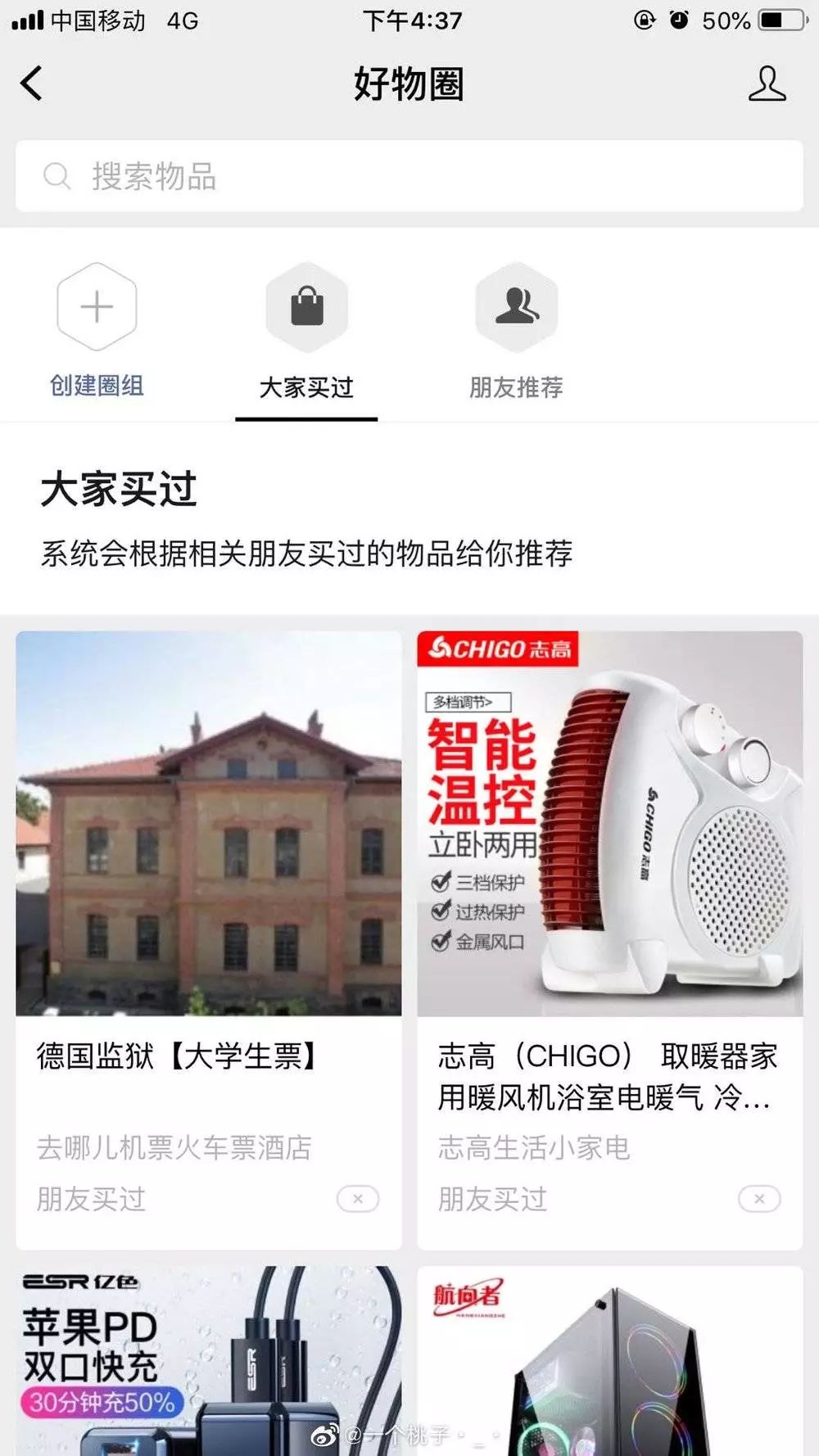Viewport: 819px width, 1456px height.
Task: Dismiss the 志高 heater recommendation
Action: 759,1199
